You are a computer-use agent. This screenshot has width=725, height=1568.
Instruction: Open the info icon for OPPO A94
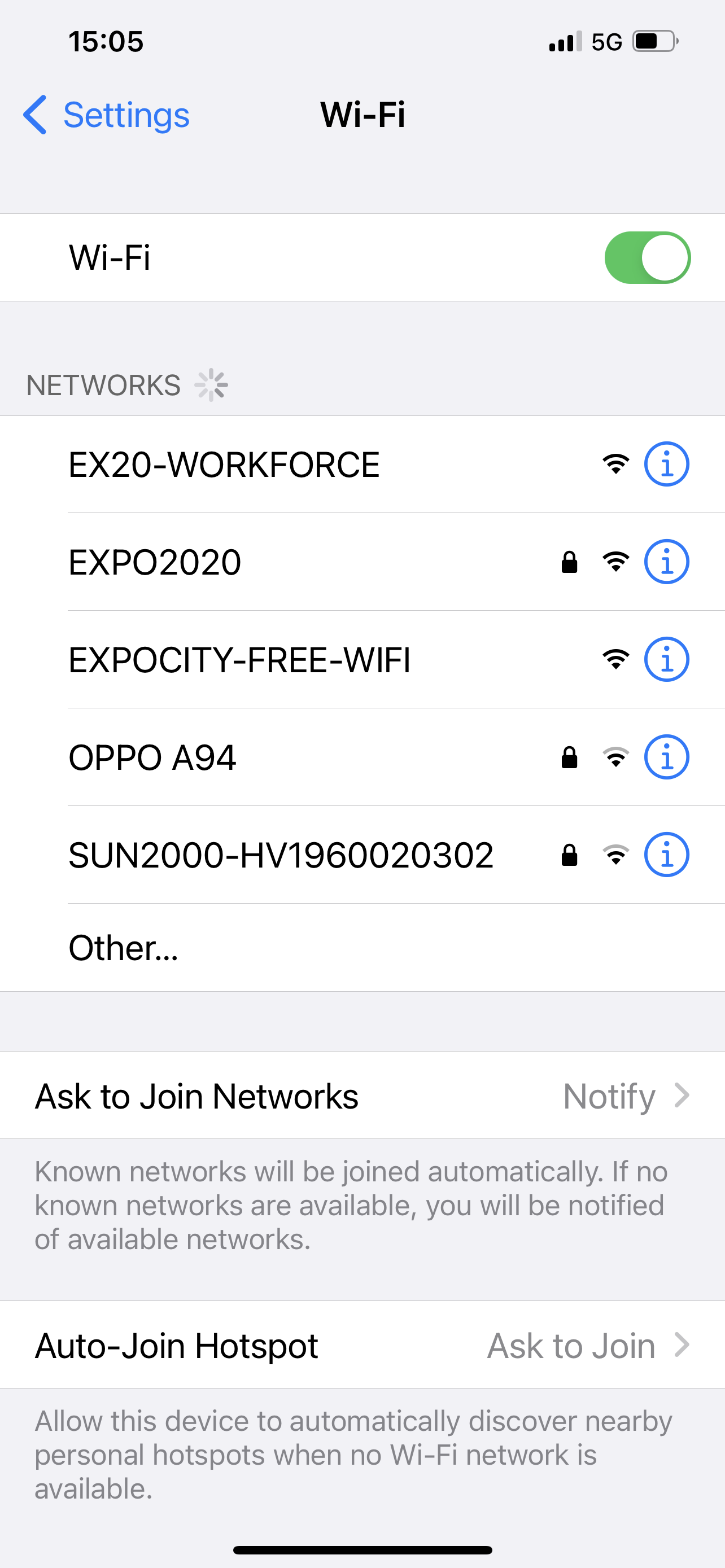[x=667, y=757]
